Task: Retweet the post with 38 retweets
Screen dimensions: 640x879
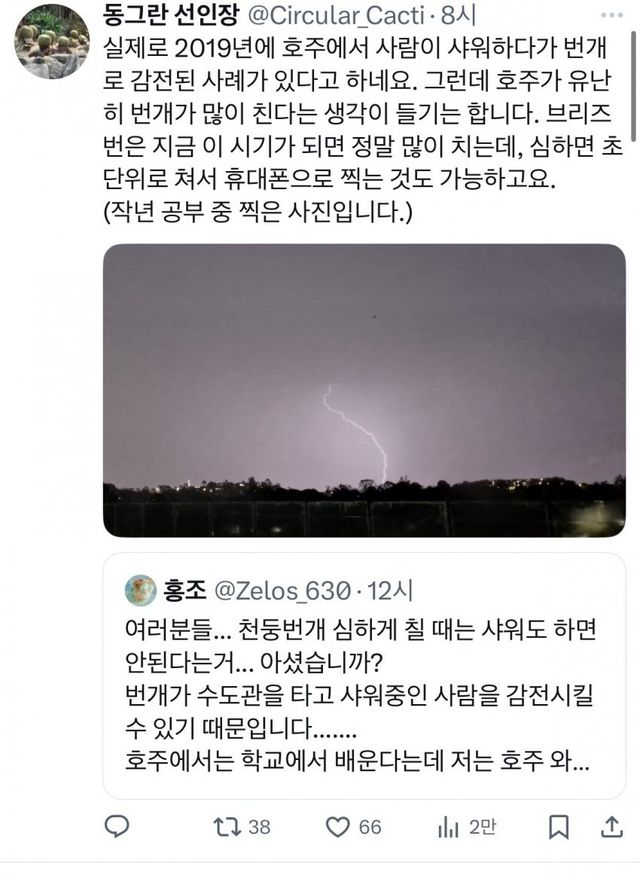Action: 227,826
